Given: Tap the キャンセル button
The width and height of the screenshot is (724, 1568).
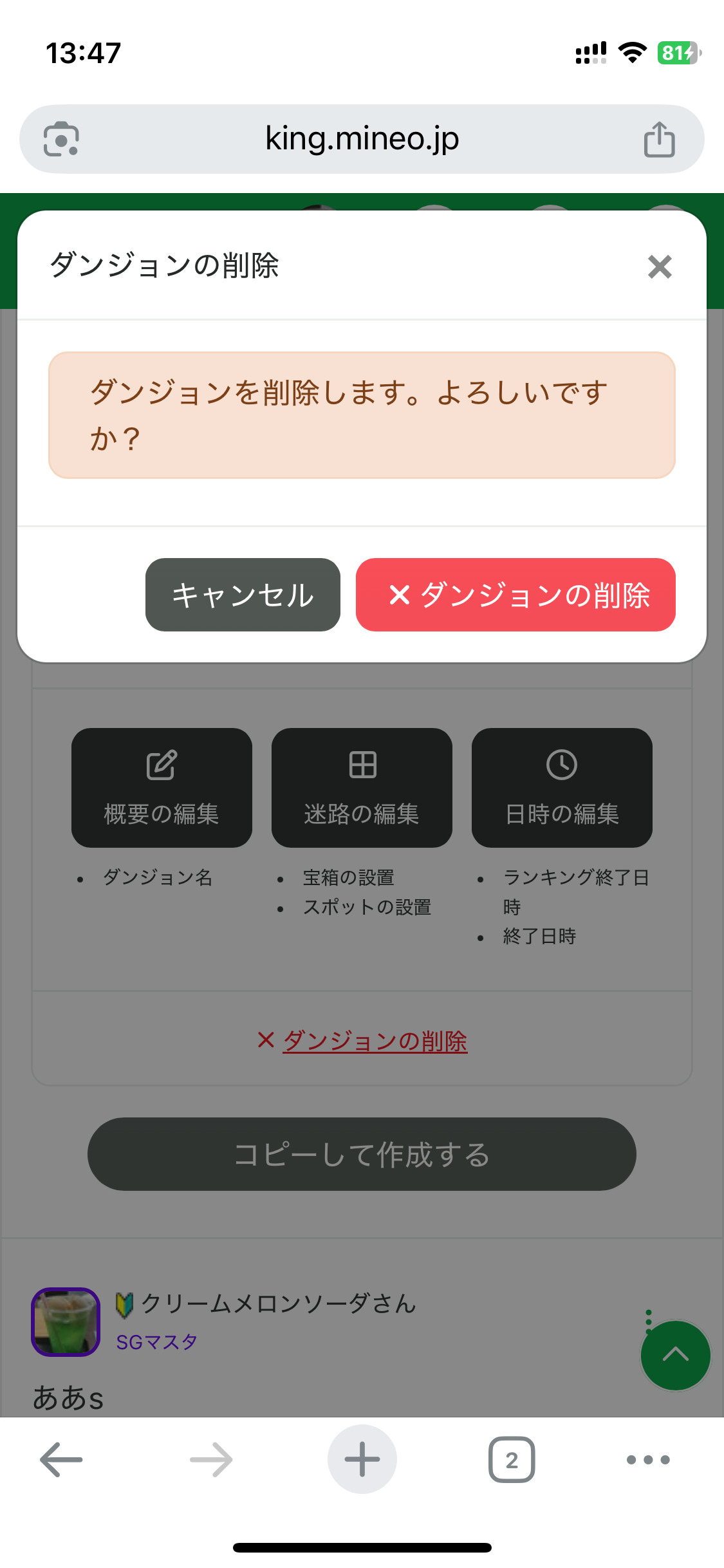Looking at the screenshot, I should (x=243, y=595).
